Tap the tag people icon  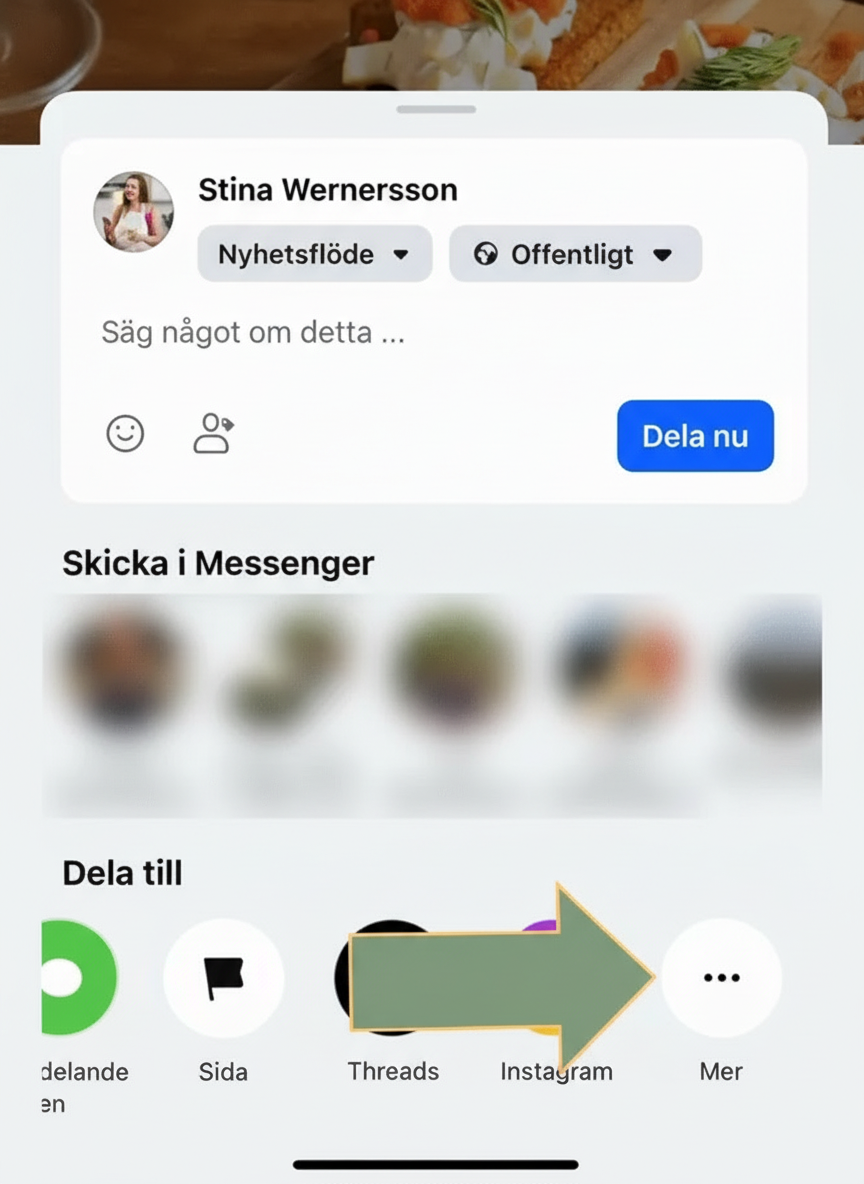pos(211,434)
